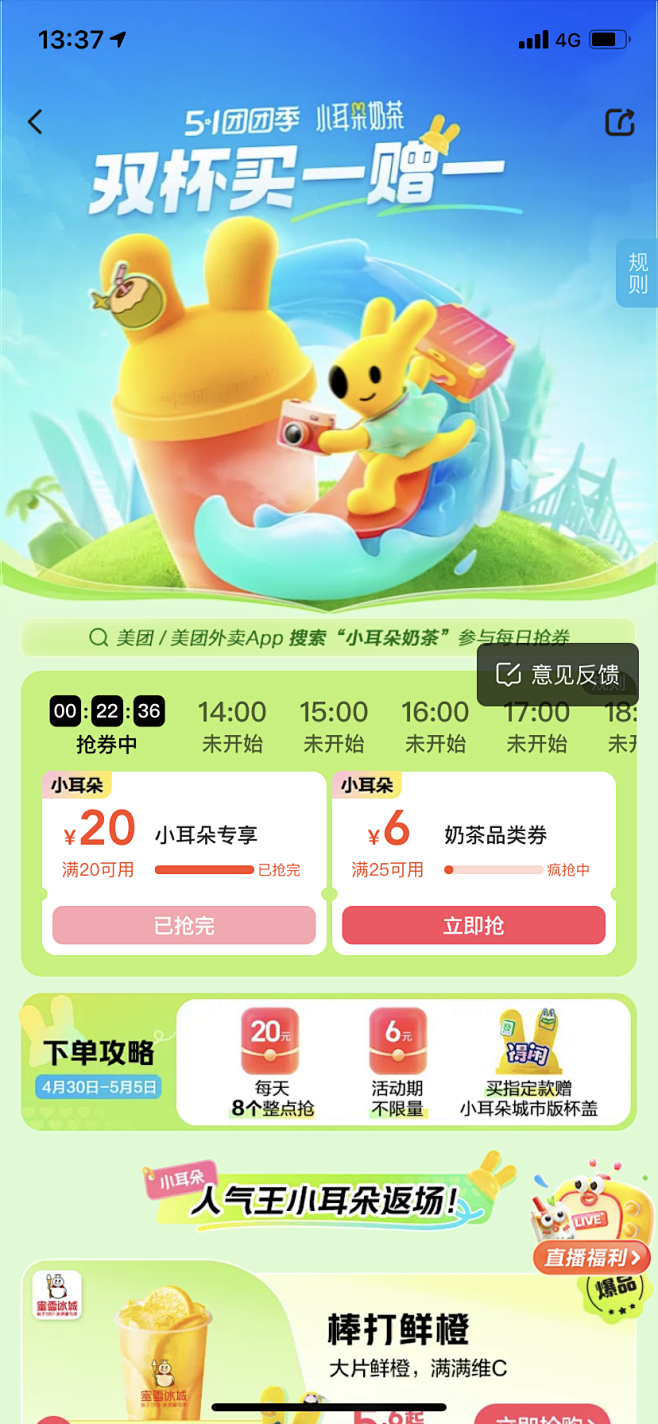Image resolution: width=658 pixels, height=1424 pixels.
Task: Select the 14:00 coupon time slot
Action: tap(232, 726)
